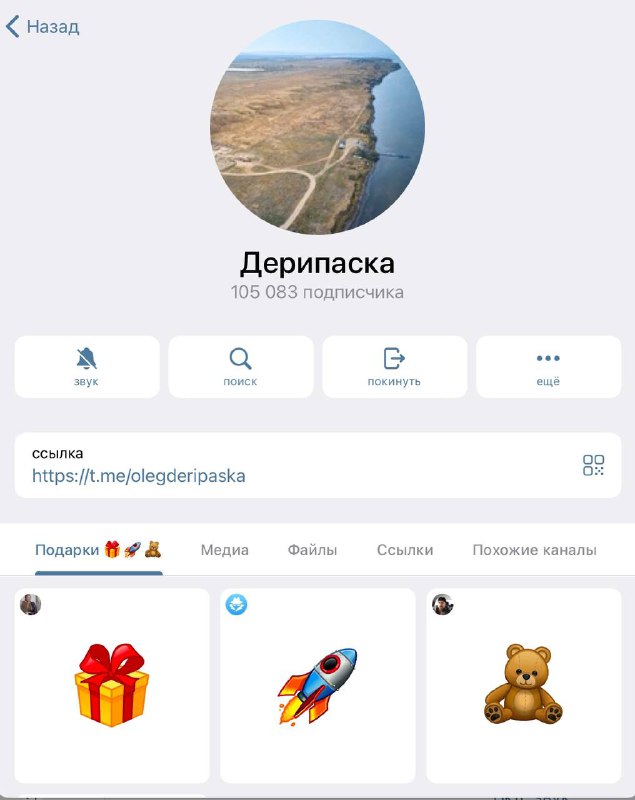Open the t.me/olegderipaska link
Image resolution: width=635 pixels, height=800 pixels.
(x=138, y=476)
